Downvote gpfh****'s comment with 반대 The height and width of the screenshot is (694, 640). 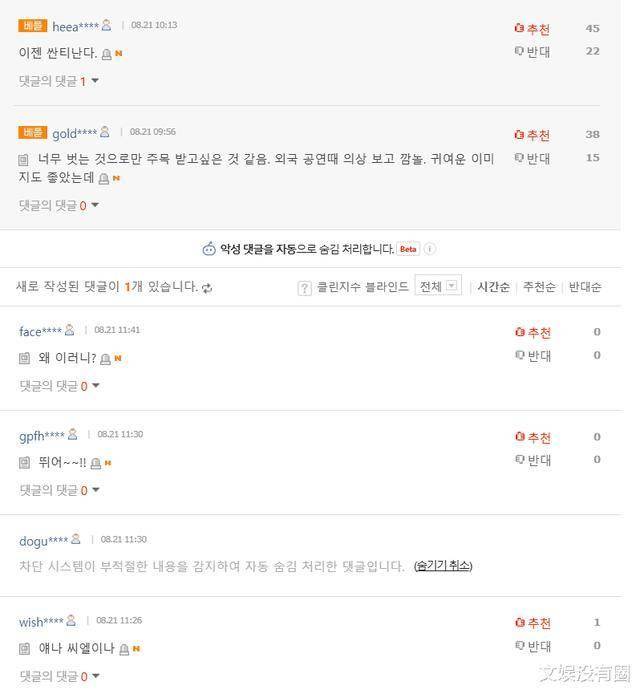[532, 460]
